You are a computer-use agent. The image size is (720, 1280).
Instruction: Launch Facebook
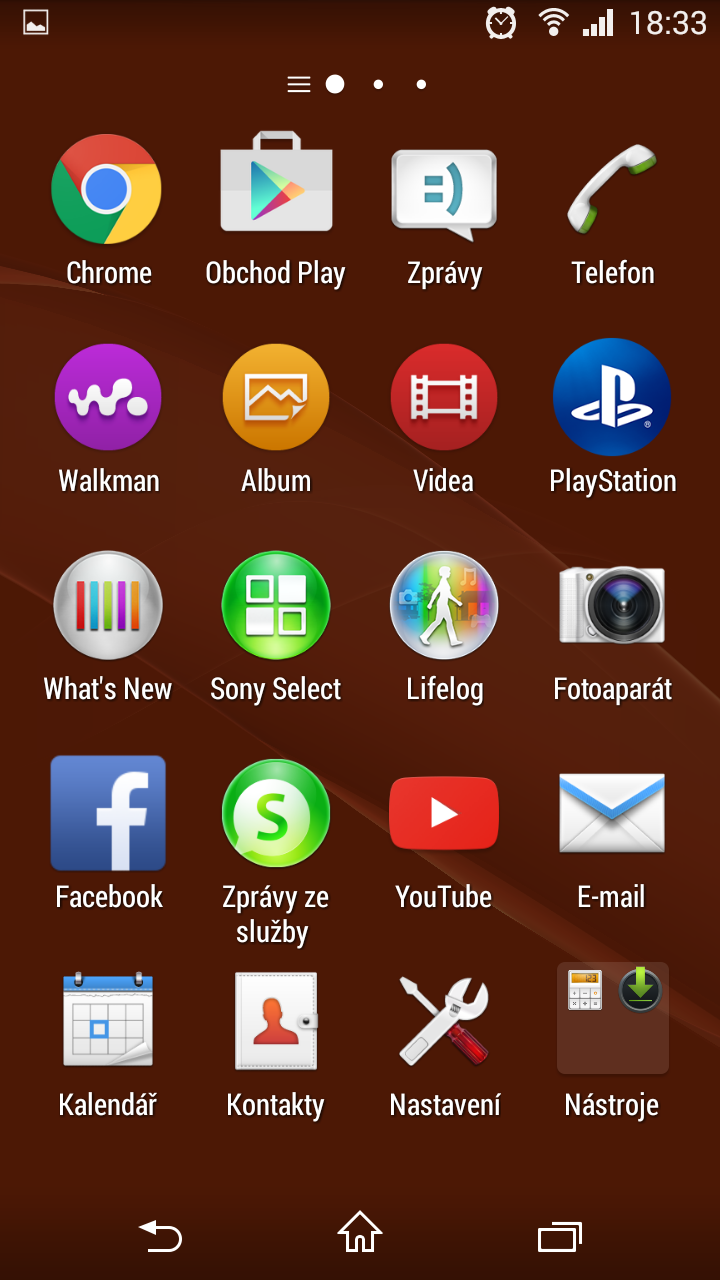tap(107, 813)
